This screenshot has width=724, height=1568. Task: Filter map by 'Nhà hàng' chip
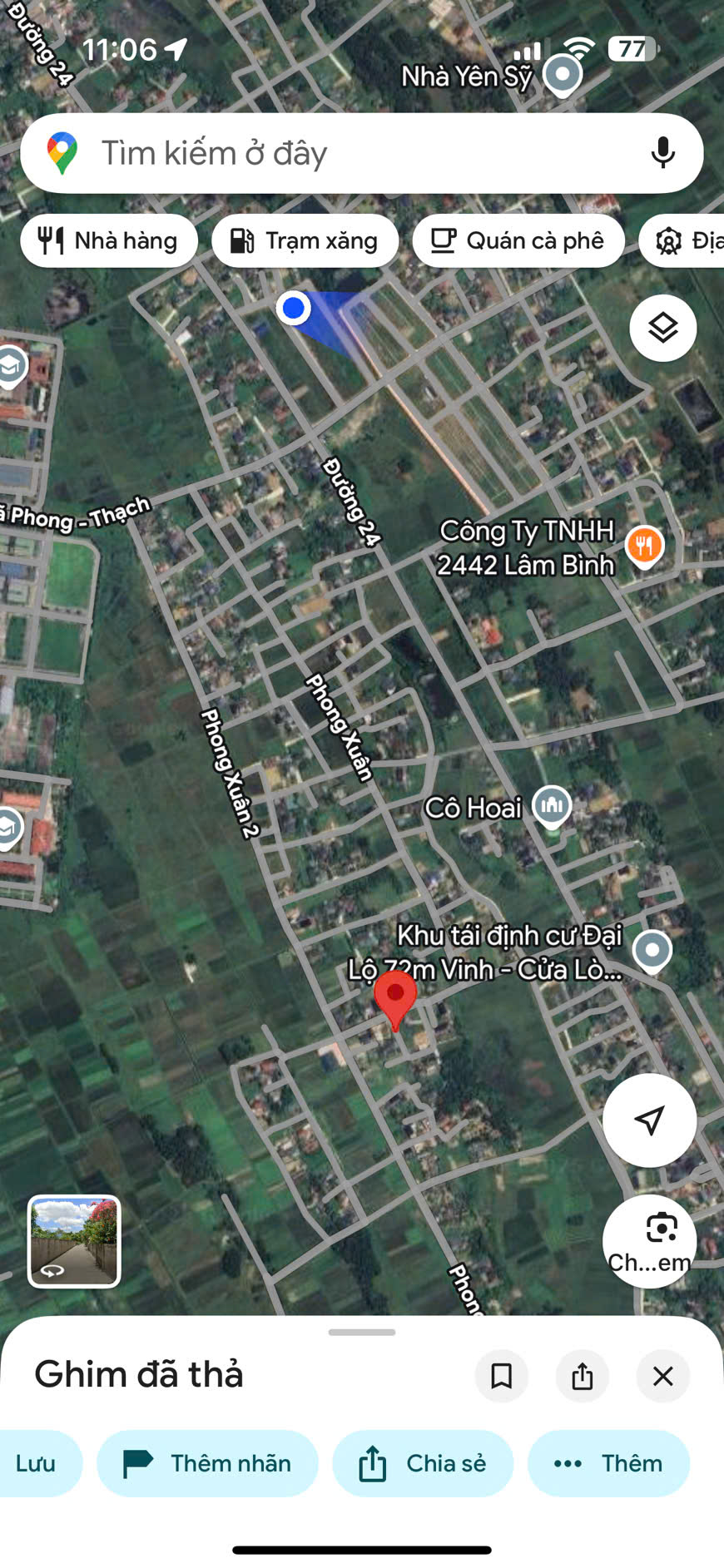click(109, 241)
